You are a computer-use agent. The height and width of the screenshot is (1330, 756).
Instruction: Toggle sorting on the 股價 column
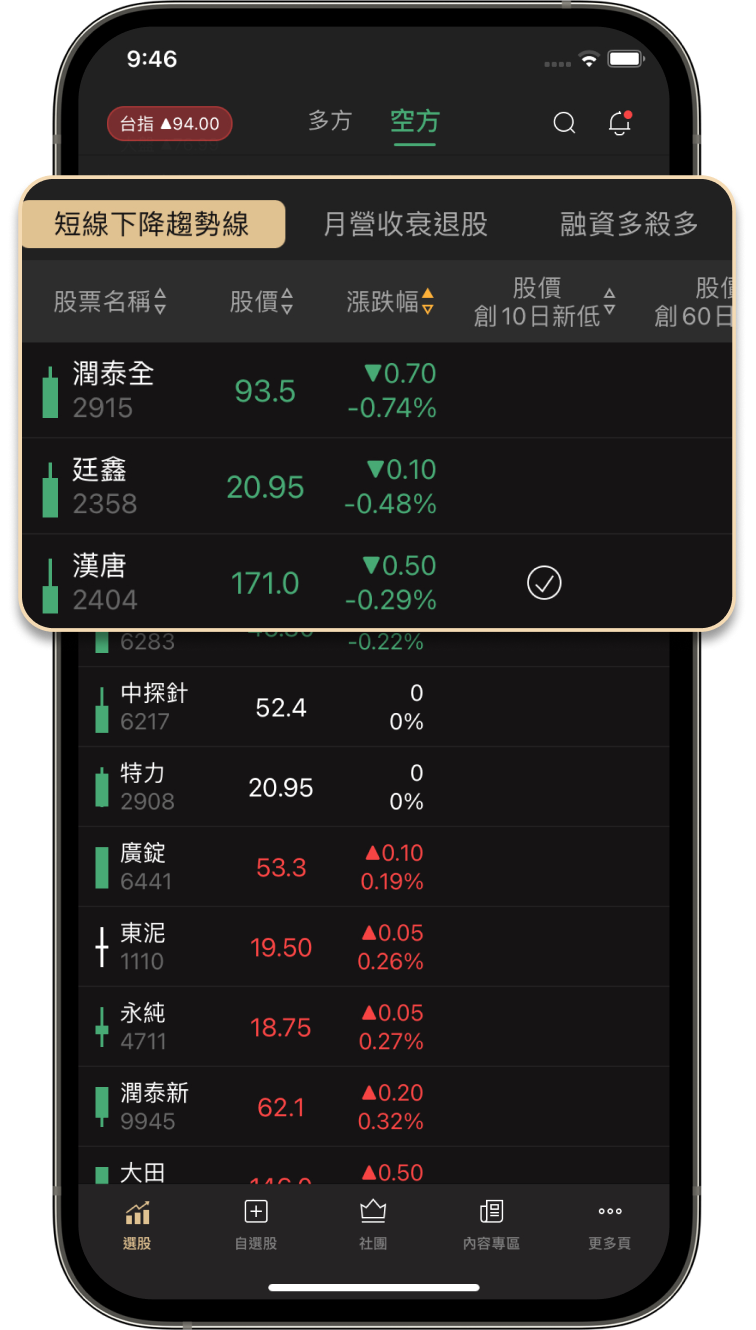click(288, 300)
